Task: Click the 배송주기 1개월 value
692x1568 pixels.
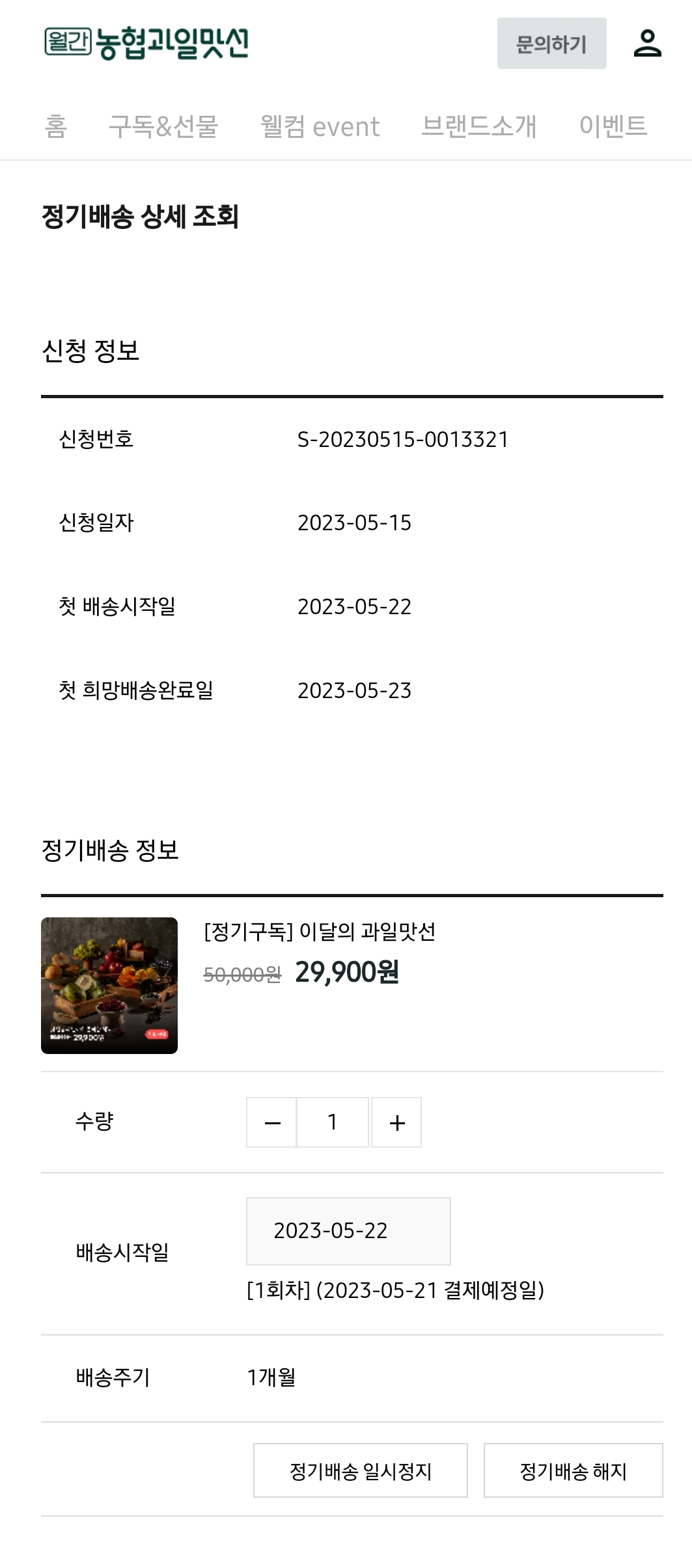Action: [x=271, y=1377]
